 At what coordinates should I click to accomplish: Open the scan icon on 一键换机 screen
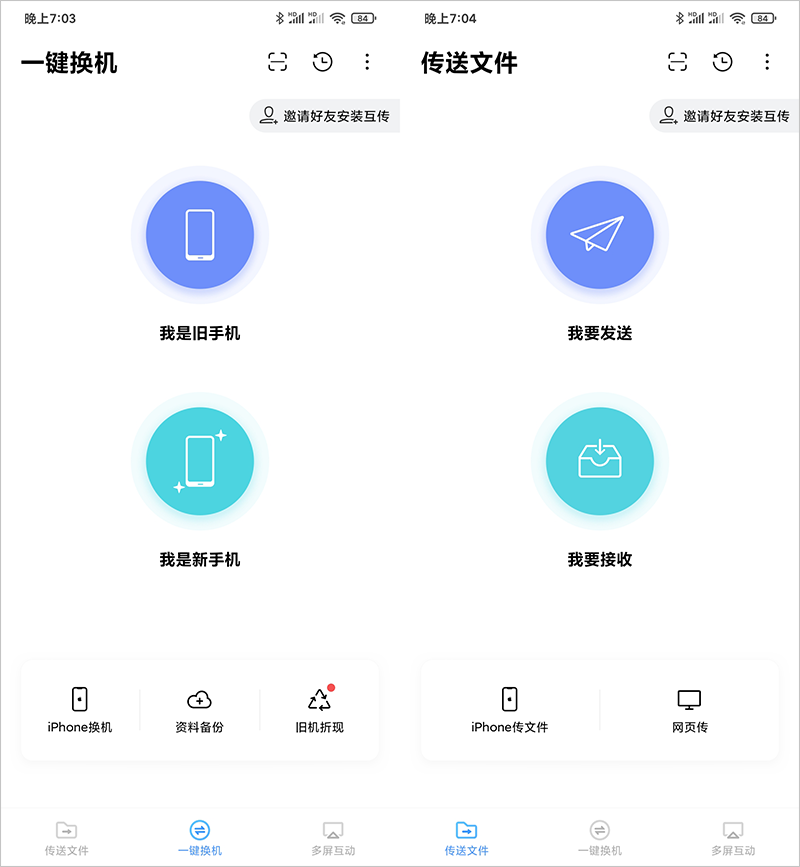pos(278,62)
